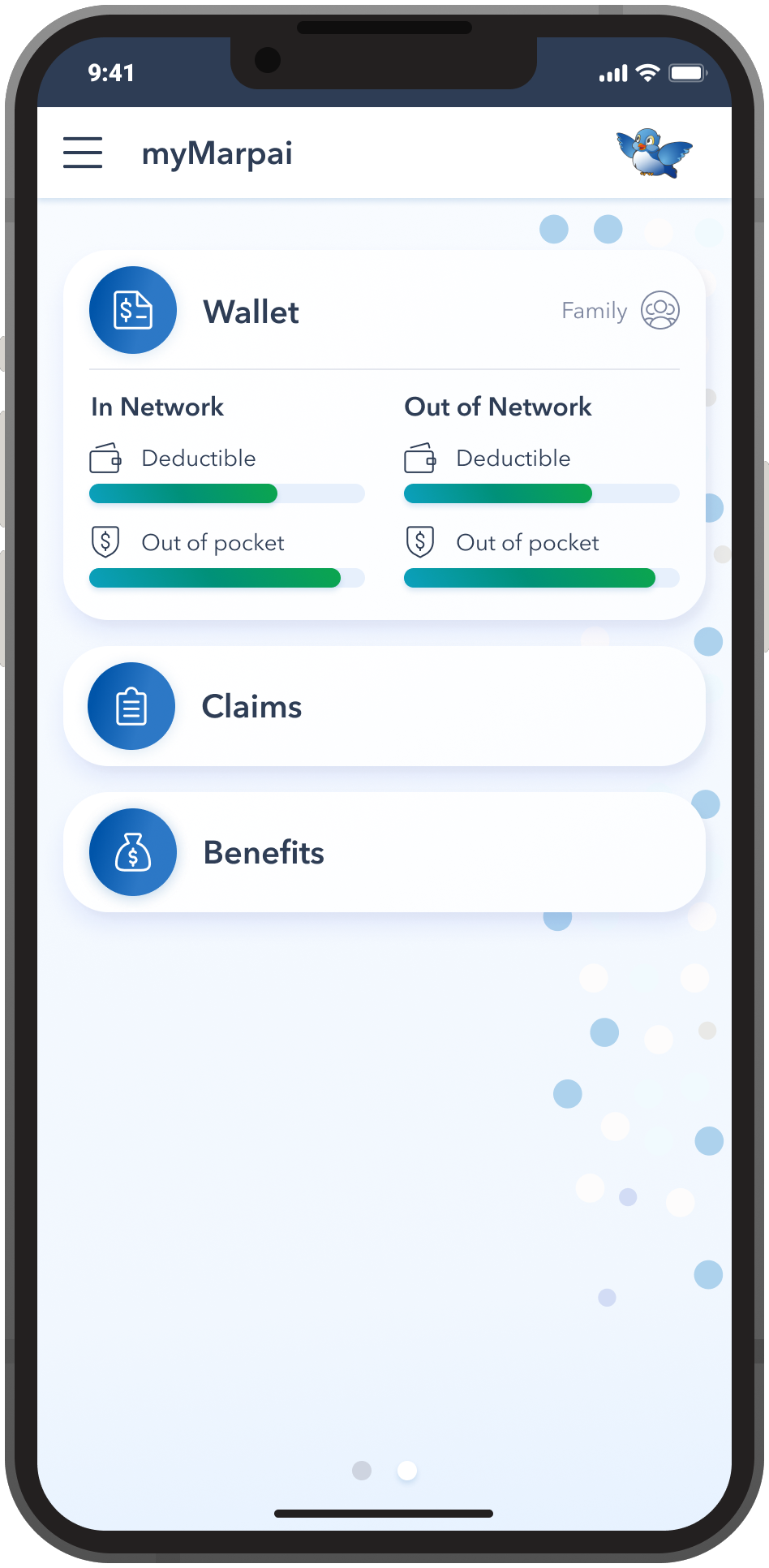Open the Wallet card
This screenshot has height=1568, width=769.
click(251, 312)
